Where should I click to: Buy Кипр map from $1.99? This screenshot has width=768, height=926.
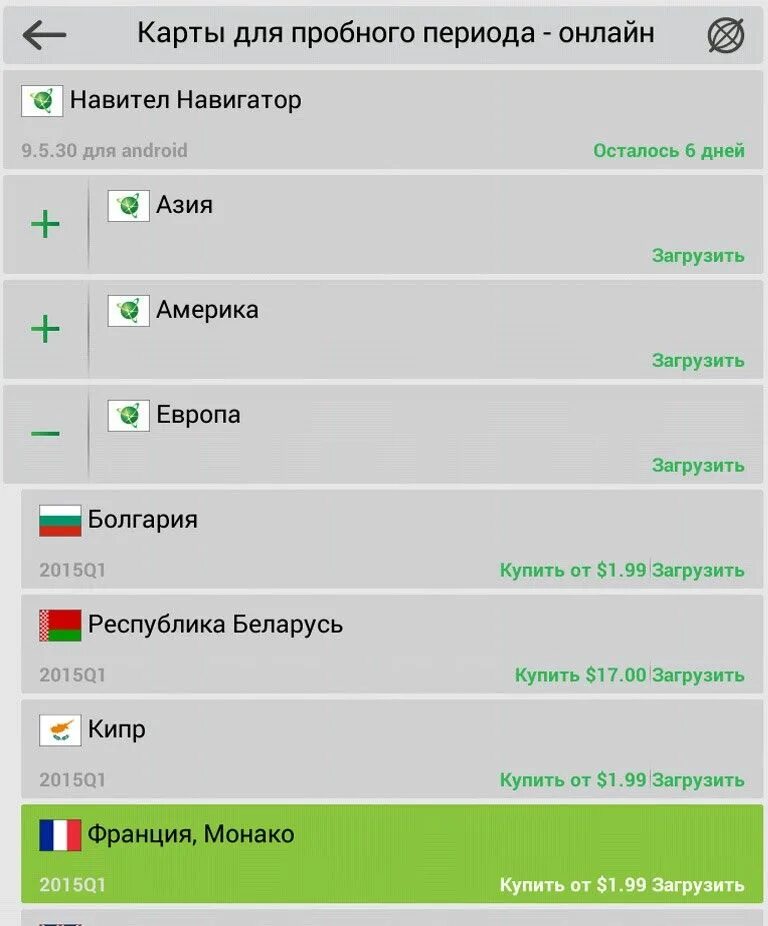pos(573,780)
